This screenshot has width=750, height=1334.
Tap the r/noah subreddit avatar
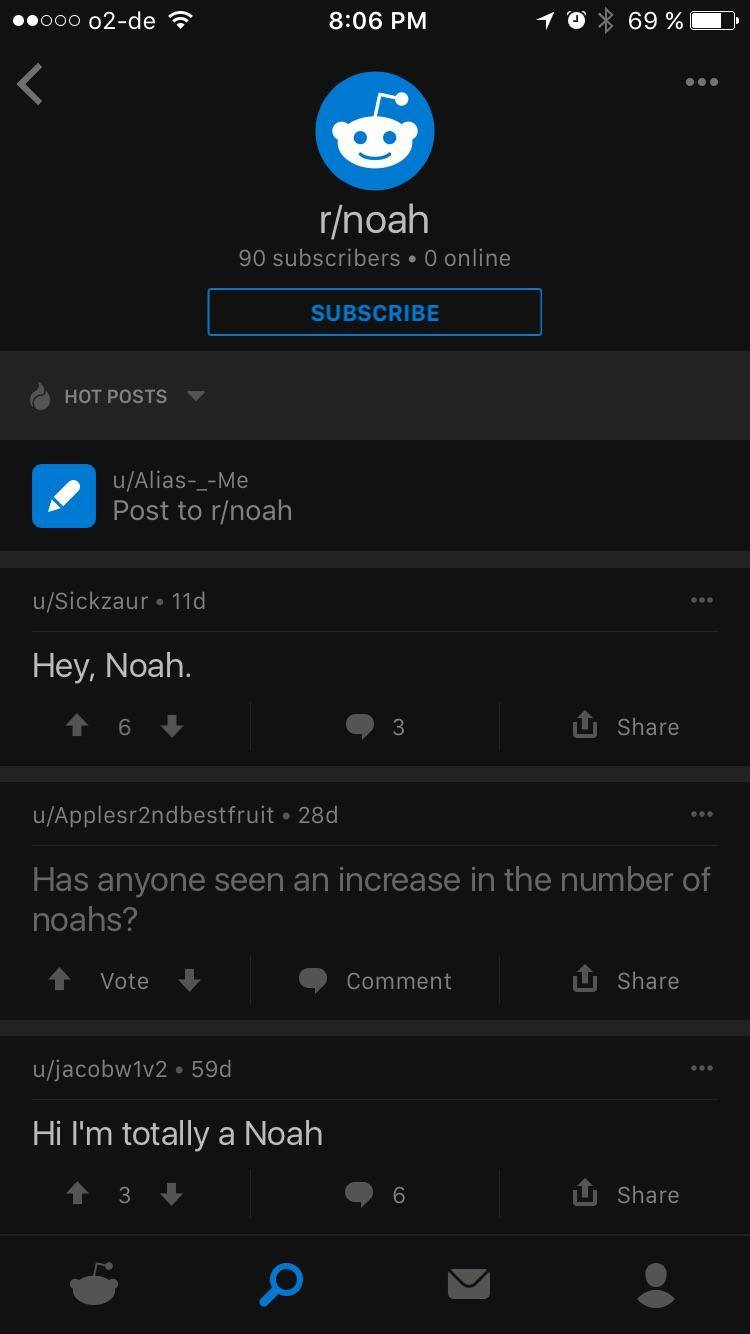[375, 130]
